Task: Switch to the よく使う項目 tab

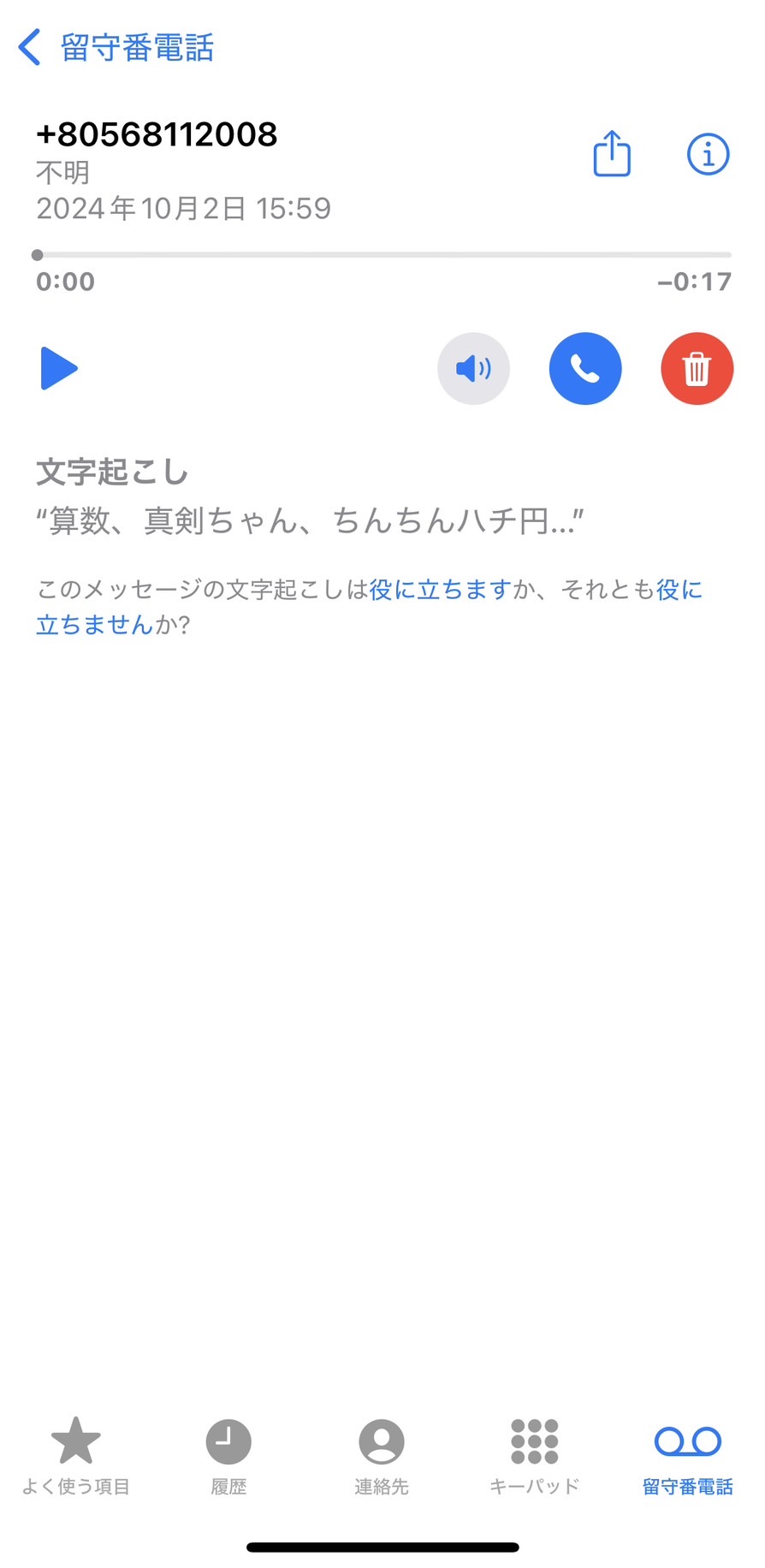Action: (x=76, y=1455)
